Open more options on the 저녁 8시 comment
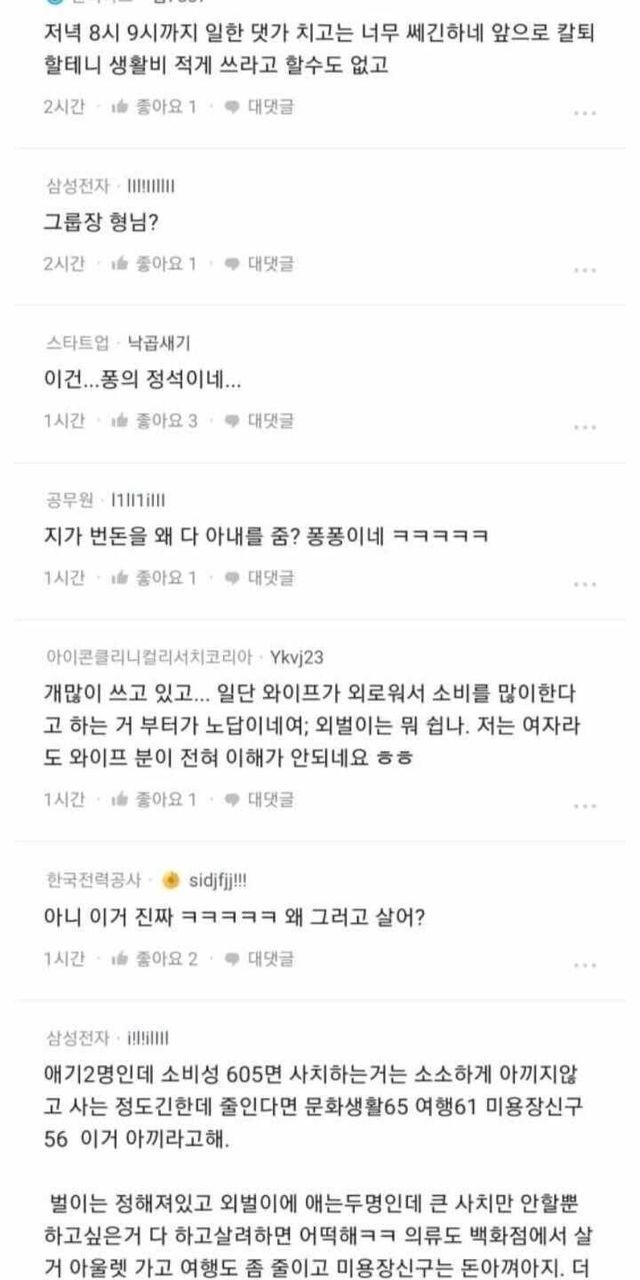This screenshot has width=640, height=1280. tap(585, 113)
